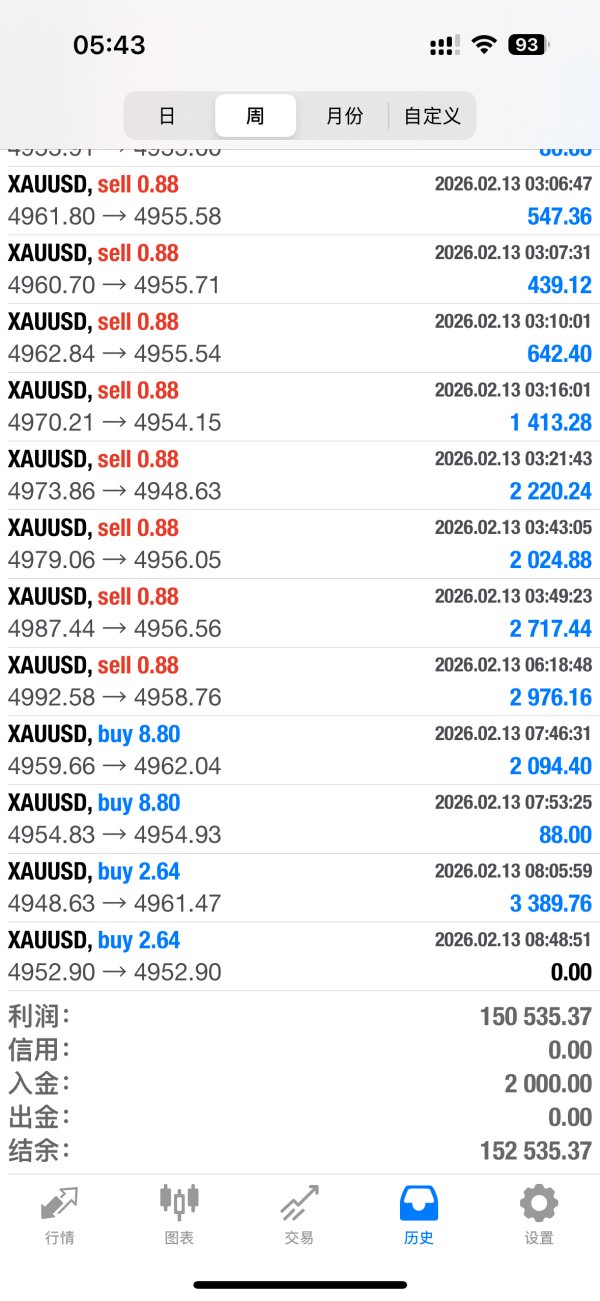
Task: Open the sell trade closed at 06:18:48
Action: [x=300, y=683]
